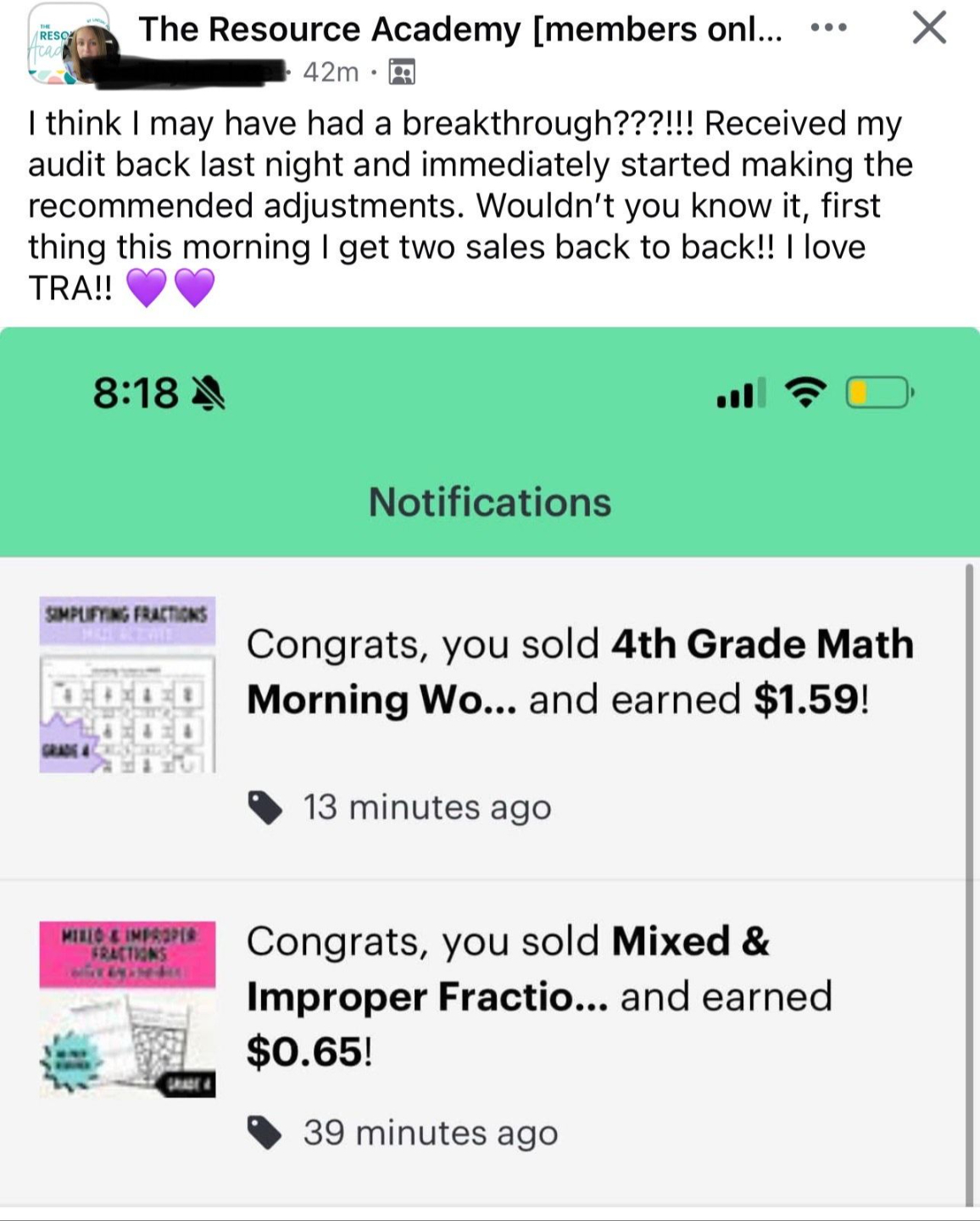Close the post view

click(929, 28)
